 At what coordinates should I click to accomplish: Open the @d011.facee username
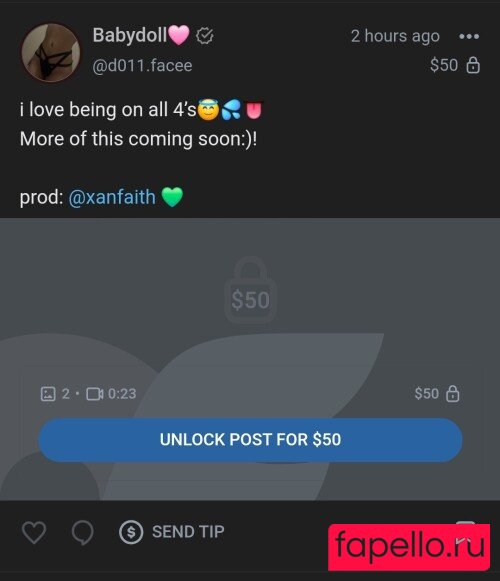click(142, 66)
